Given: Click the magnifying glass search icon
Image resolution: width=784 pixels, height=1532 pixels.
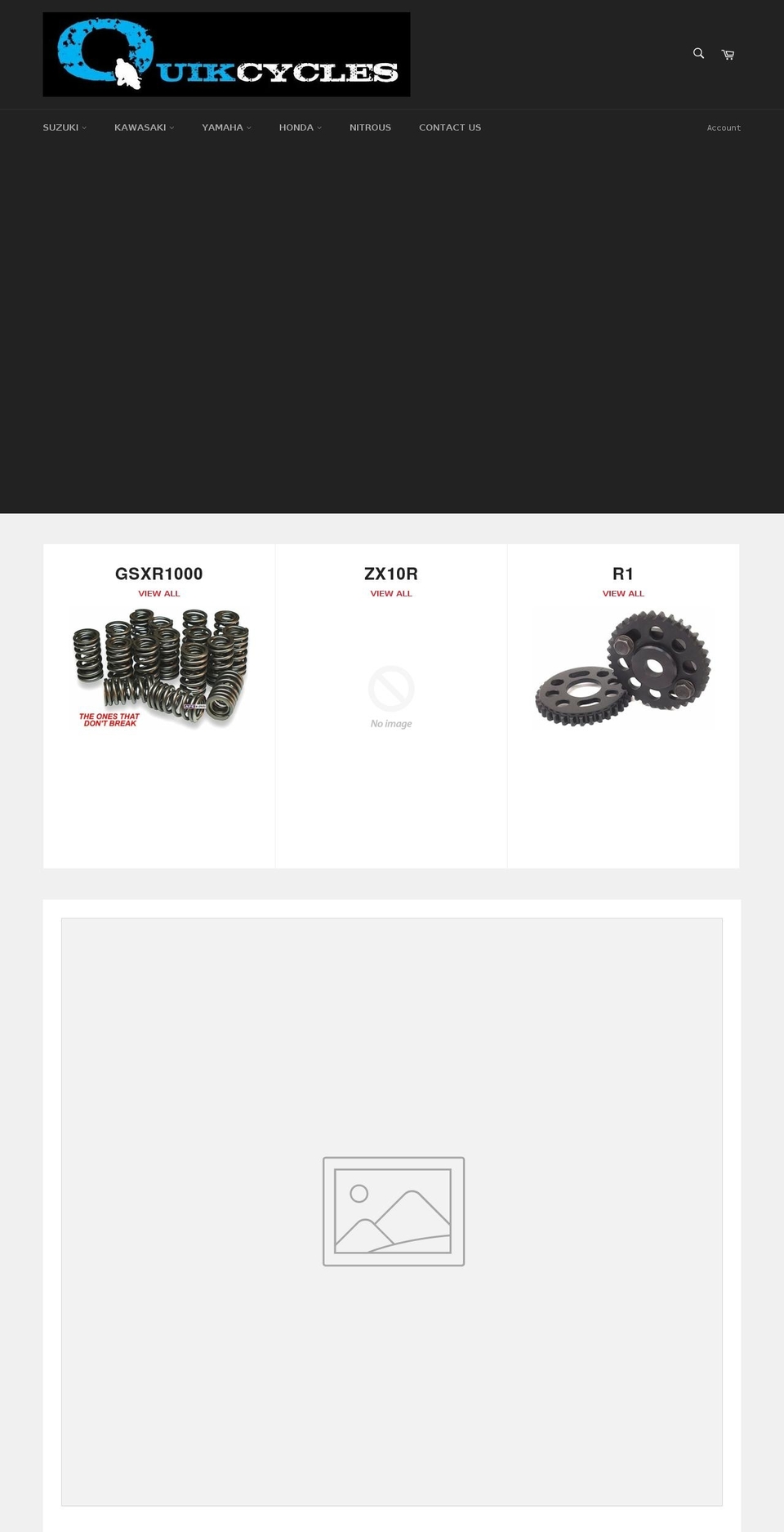Looking at the screenshot, I should coord(697,53).
